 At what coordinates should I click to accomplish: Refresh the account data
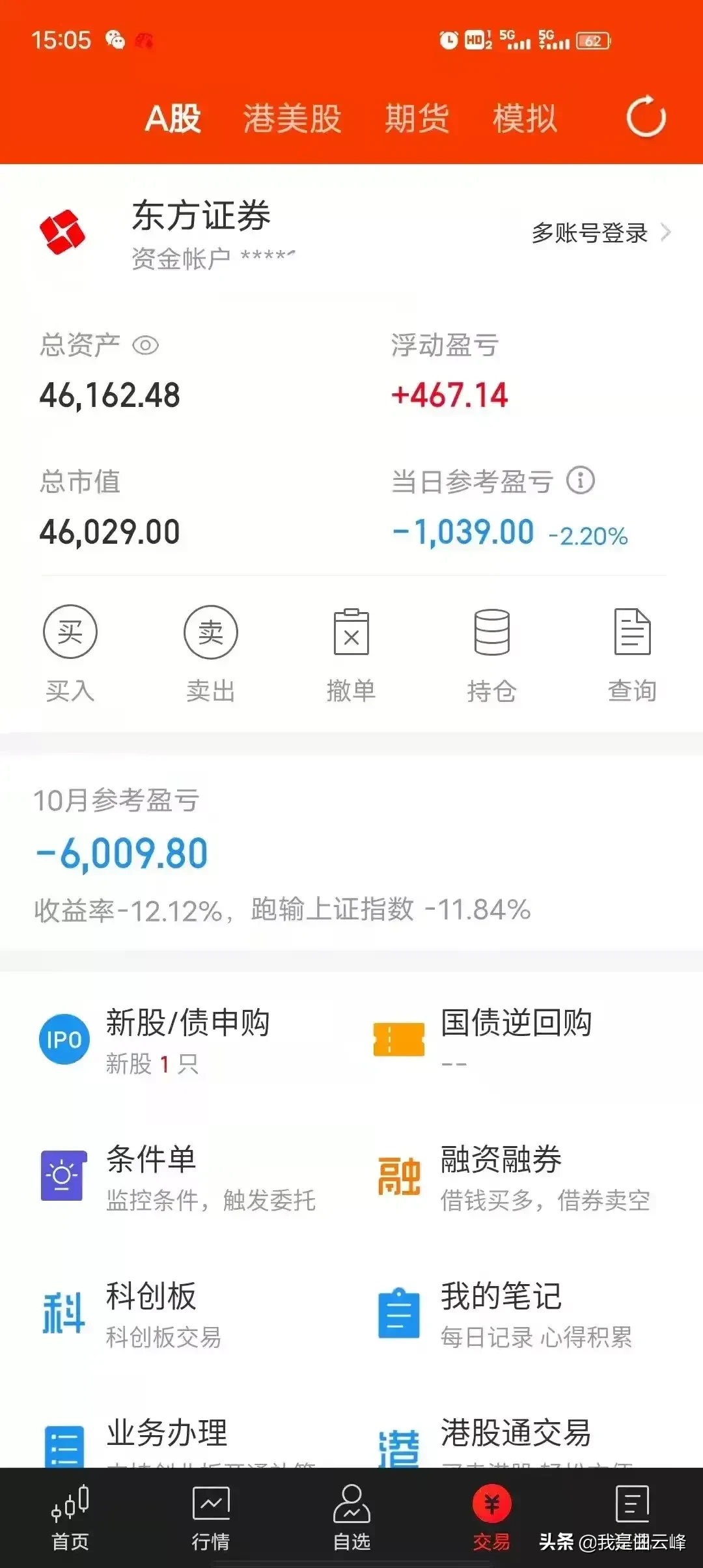[646, 118]
